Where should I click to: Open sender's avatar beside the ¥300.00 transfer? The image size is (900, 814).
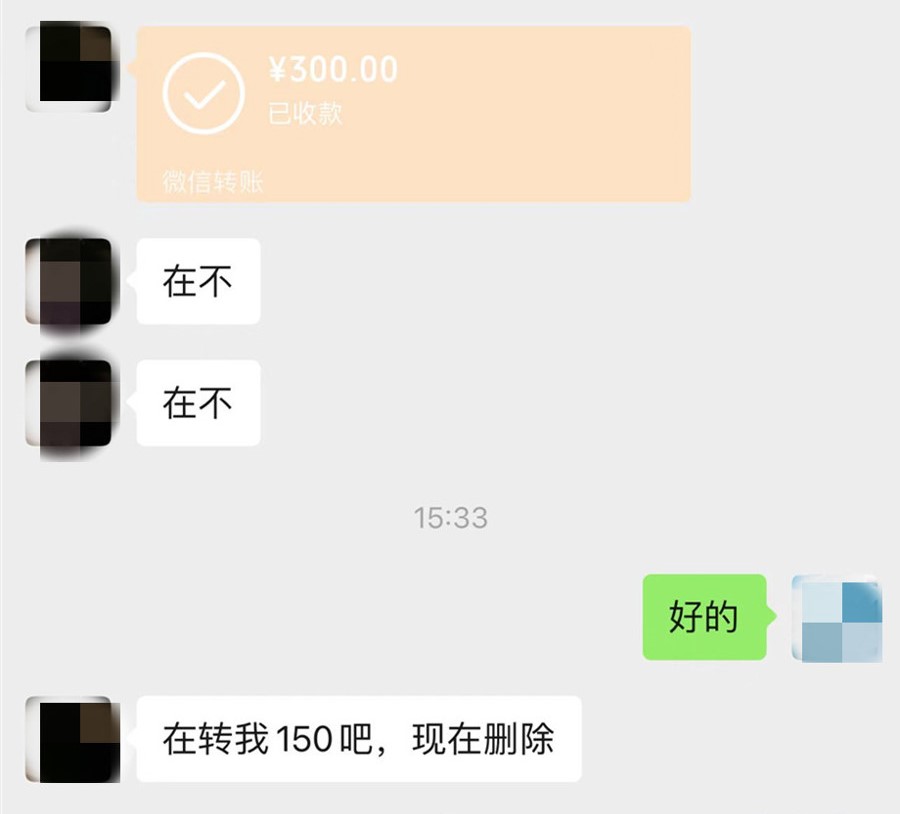[68, 68]
